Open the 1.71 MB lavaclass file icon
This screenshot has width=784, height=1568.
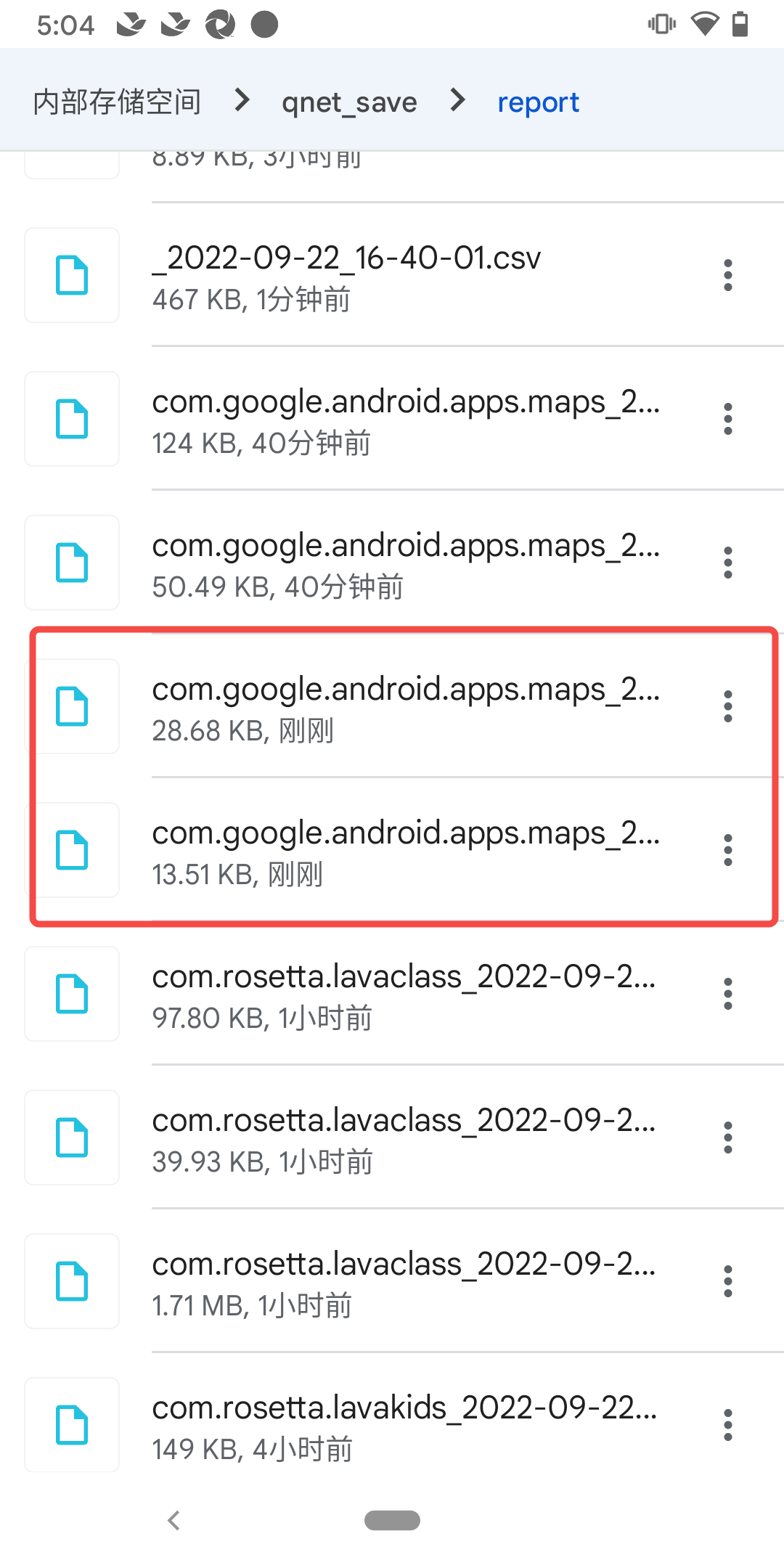point(71,1281)
